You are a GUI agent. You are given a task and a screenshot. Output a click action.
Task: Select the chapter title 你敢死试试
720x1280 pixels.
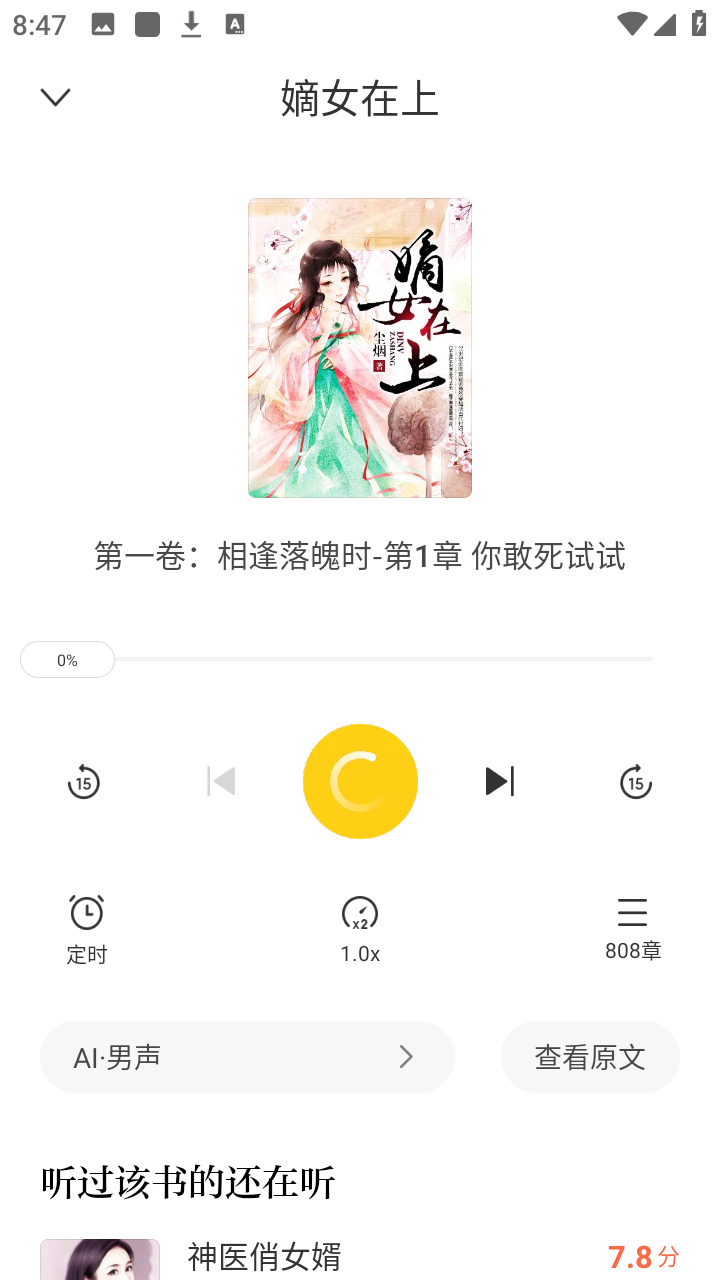point(548,557)
